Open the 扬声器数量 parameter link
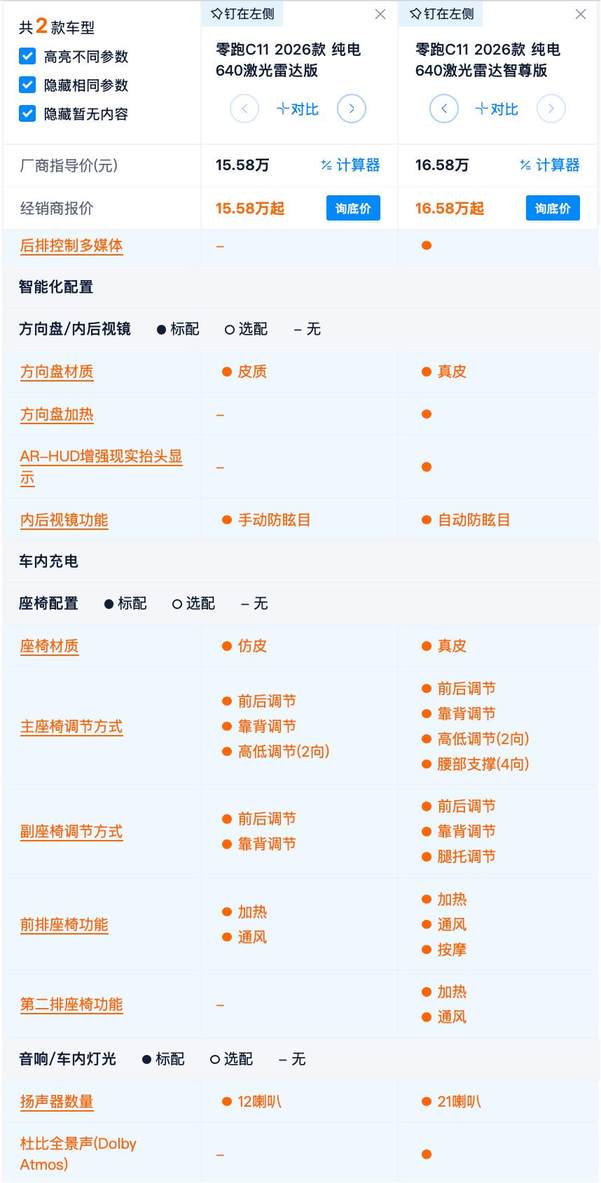601x1183 pixels. point(57,1102)
